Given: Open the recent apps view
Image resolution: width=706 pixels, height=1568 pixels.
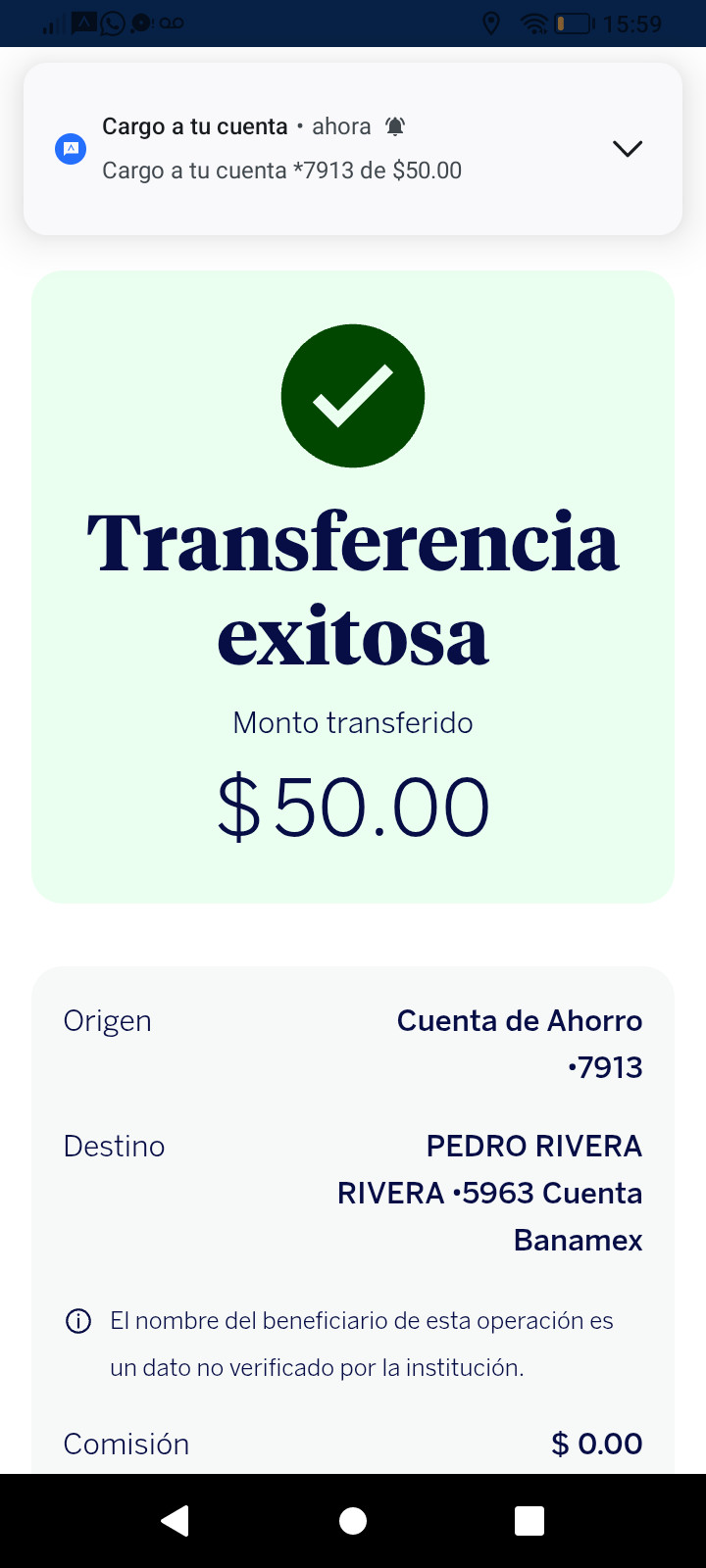Looking at the screenshot, I should (x=529, y=1520).
